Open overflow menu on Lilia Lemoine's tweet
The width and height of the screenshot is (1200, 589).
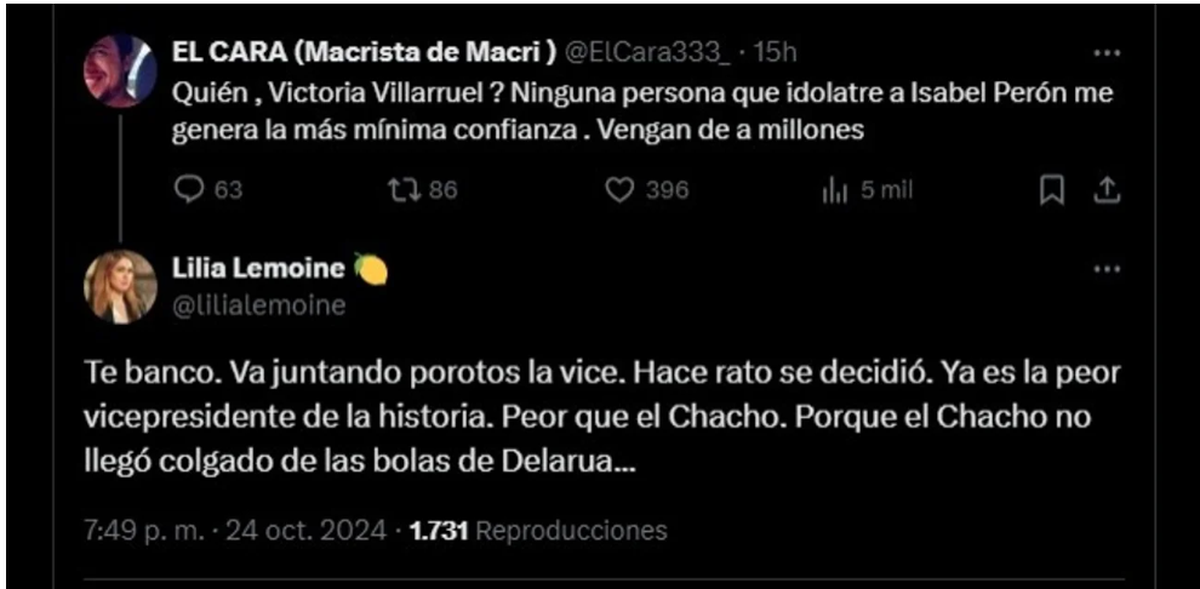tap(1107, 269)
